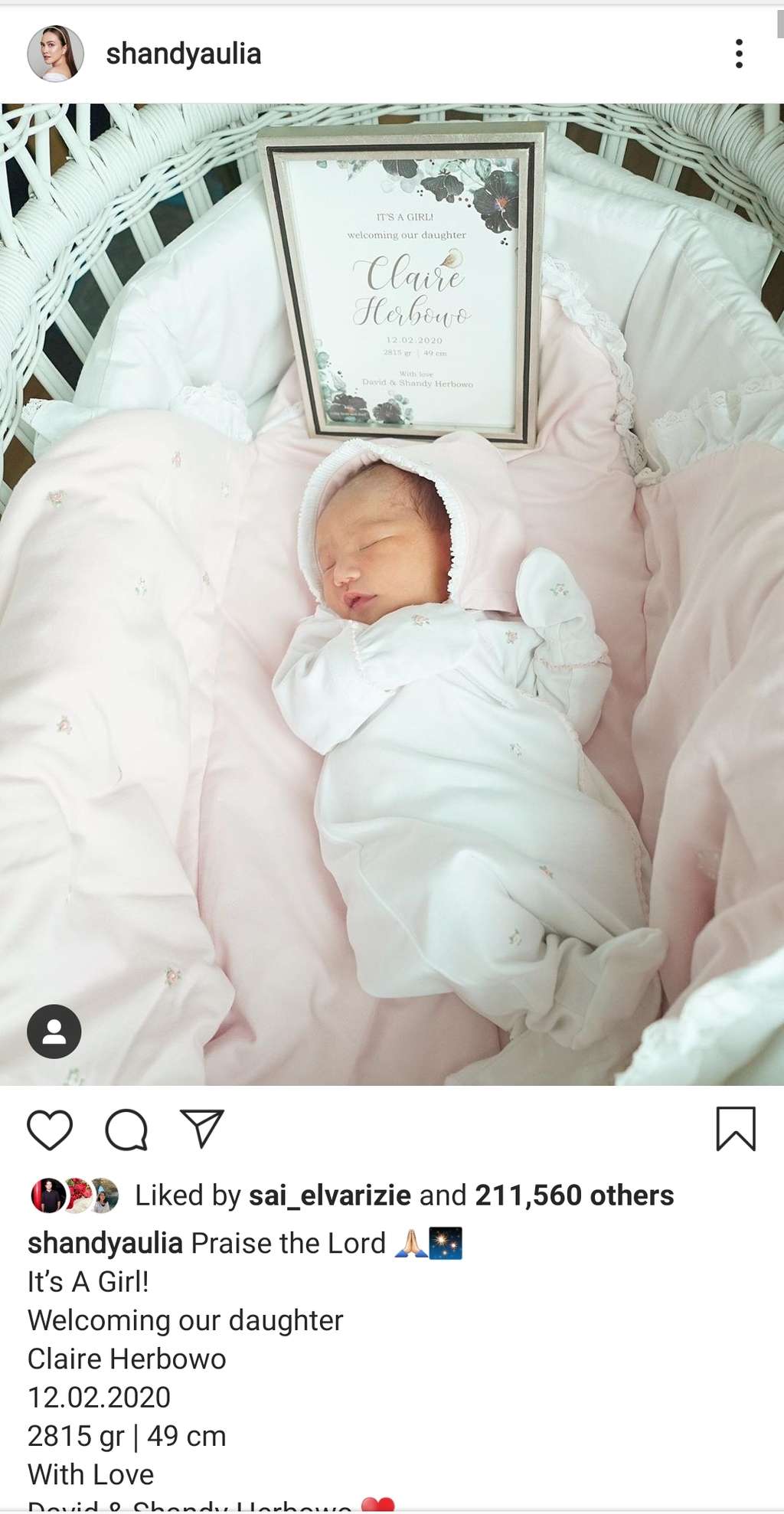This screenshot has height=1514, width=784.
Task: Open shandyaulia's profile picture
Action: [x=55, y=54]
